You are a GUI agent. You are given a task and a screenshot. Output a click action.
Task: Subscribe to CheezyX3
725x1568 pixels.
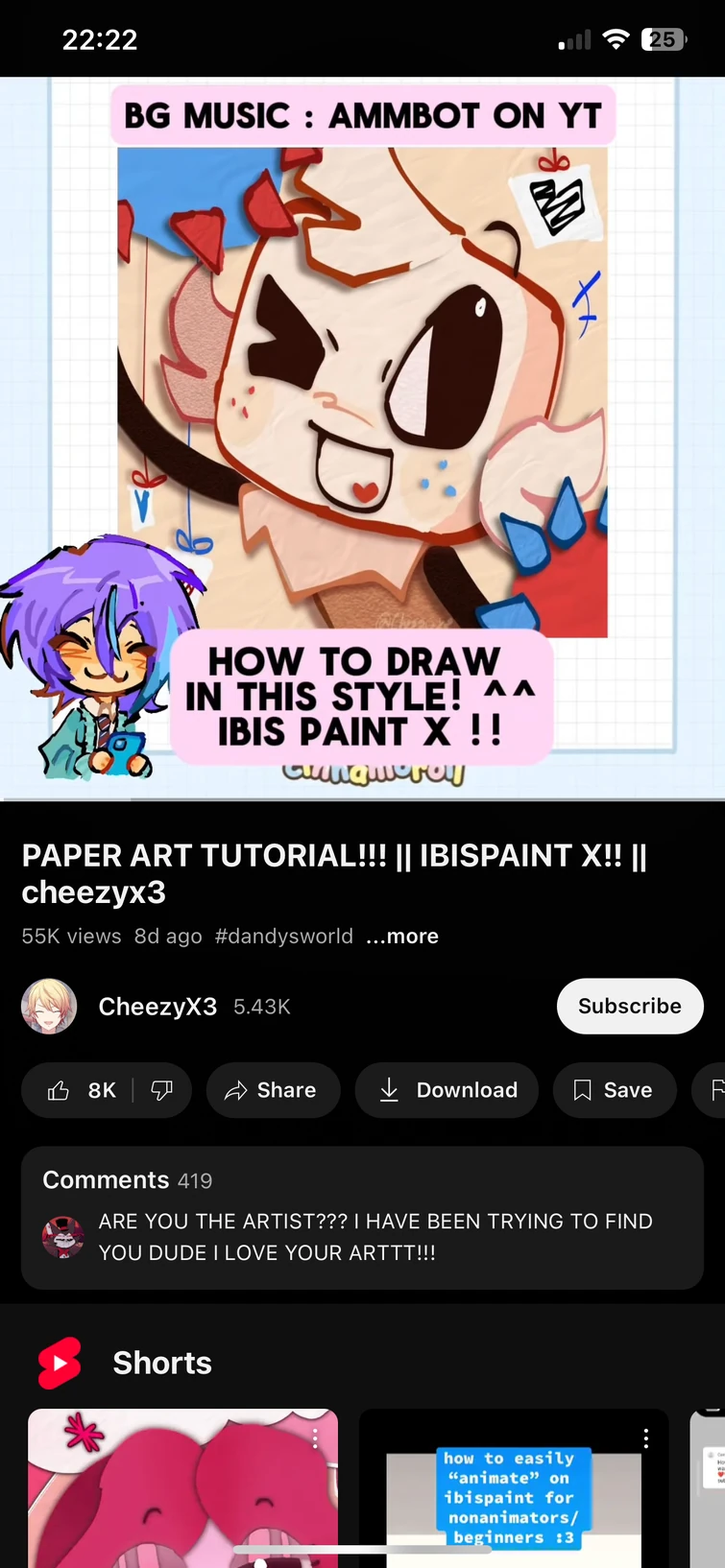click(629, 1007)
